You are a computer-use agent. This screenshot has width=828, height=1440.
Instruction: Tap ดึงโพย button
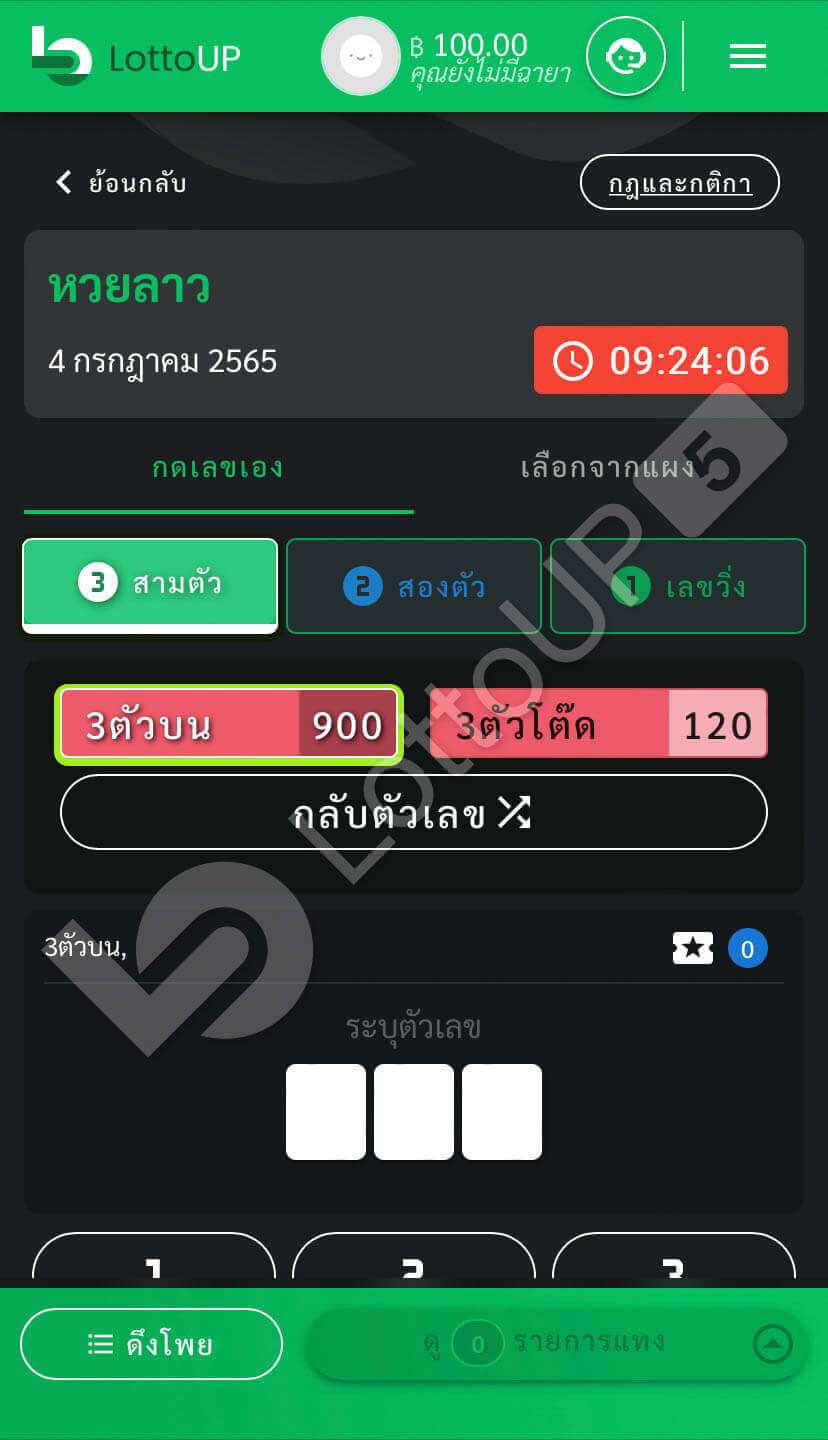(x=151, y=1344)
